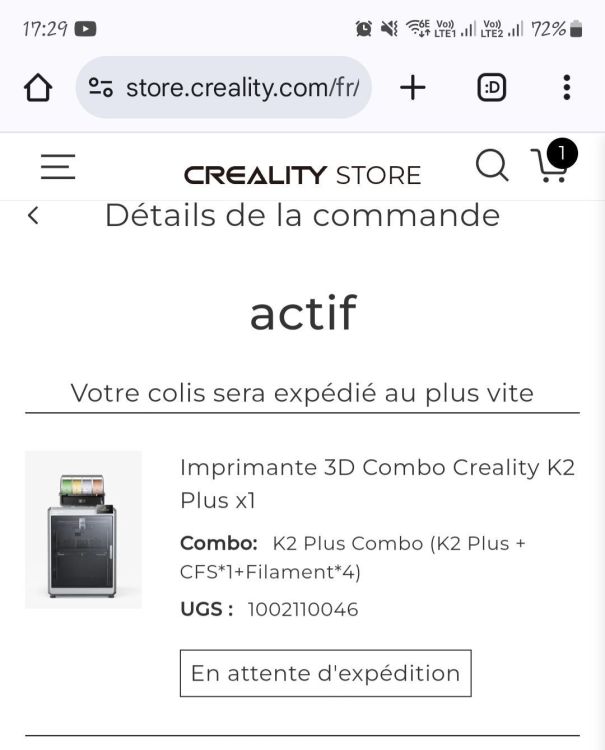Search the Creality store
This screenshot has height=750, width=605.
(491, 165)
